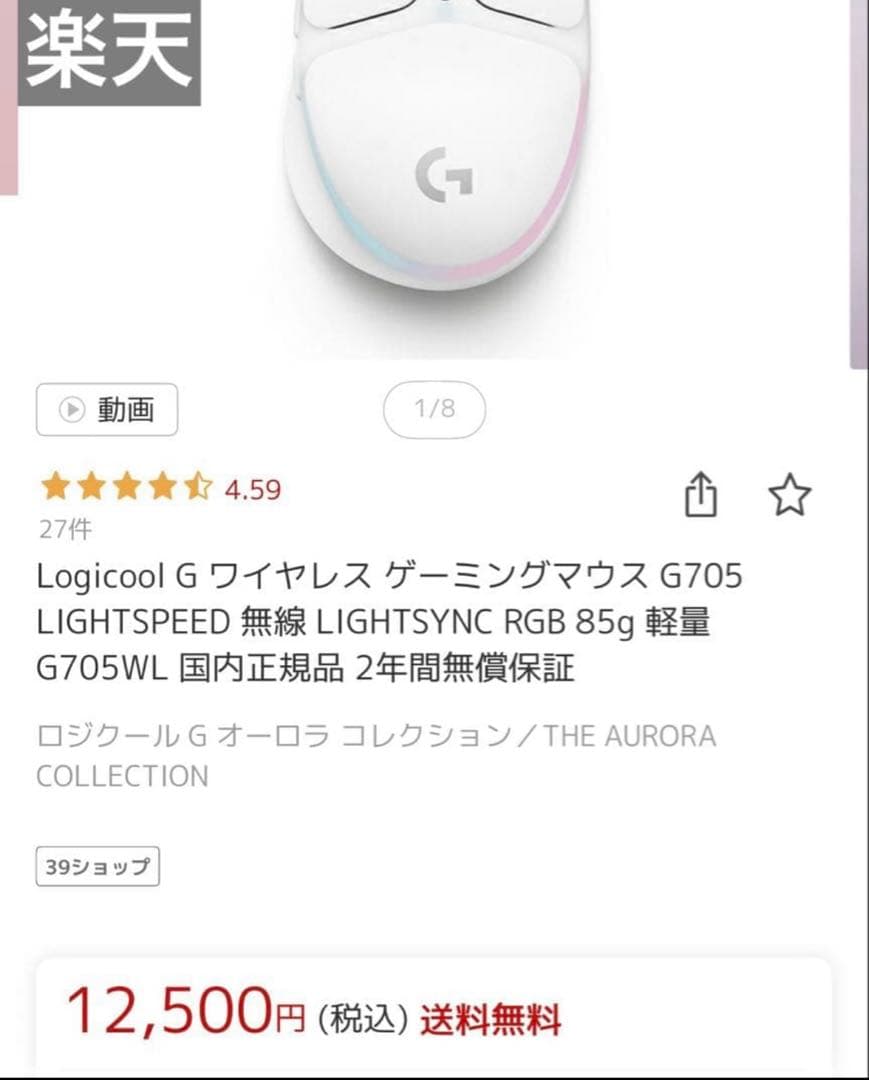Image resolution: width=869 pixels, height=1080 pixels.
Task: Click the second rating star
Action: [x=89, y=488]
